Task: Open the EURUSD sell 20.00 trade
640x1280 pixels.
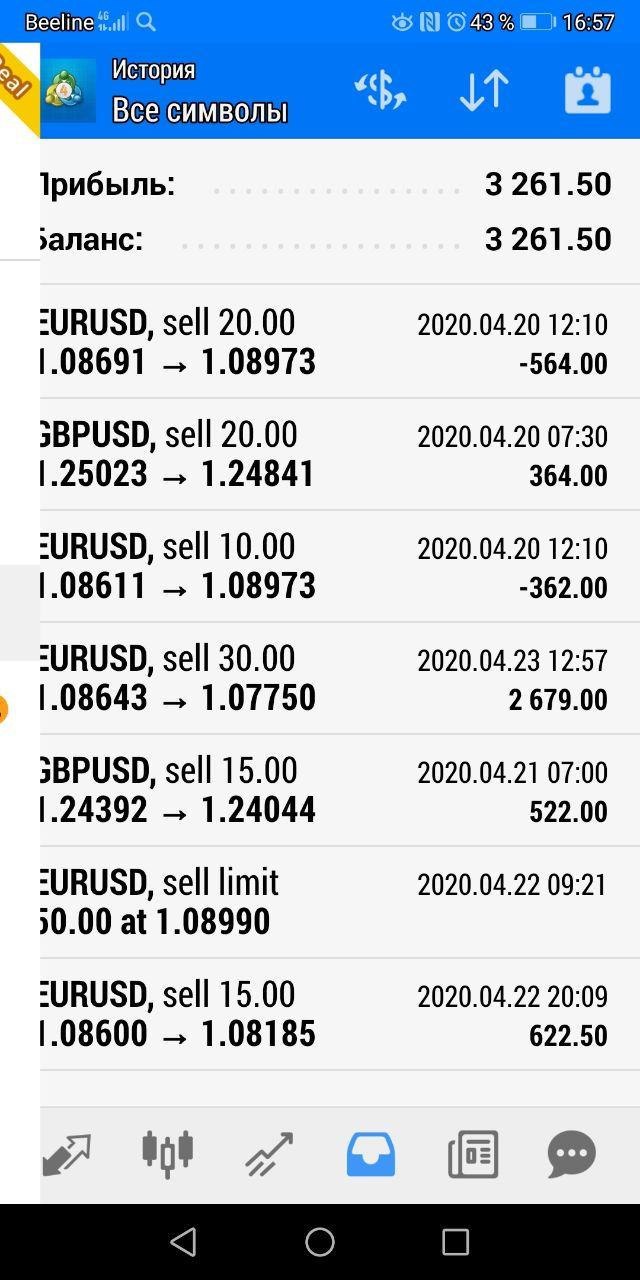Action: pos(340,342)
